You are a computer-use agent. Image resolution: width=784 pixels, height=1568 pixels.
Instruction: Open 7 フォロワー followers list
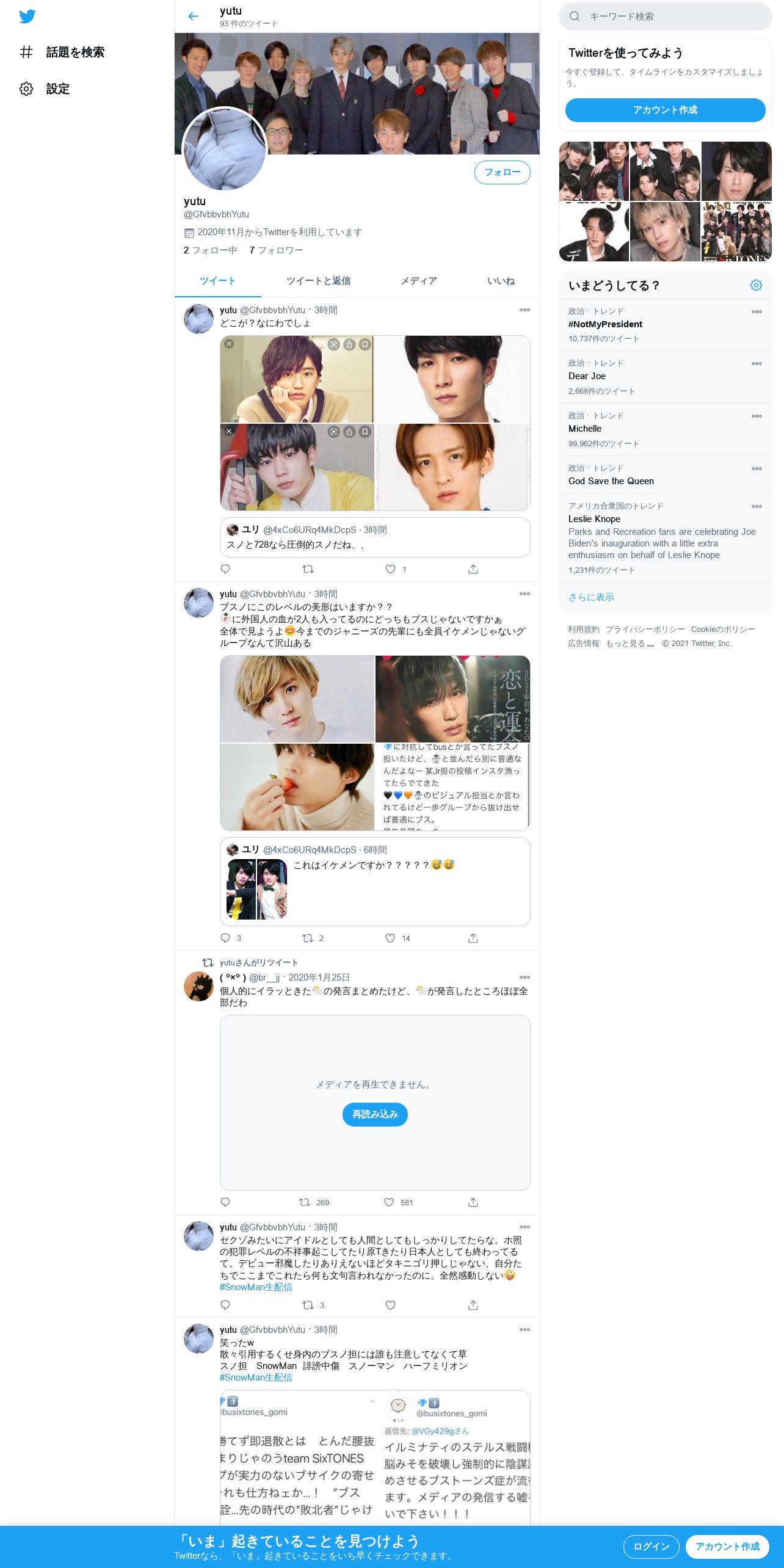pos(276,250)
